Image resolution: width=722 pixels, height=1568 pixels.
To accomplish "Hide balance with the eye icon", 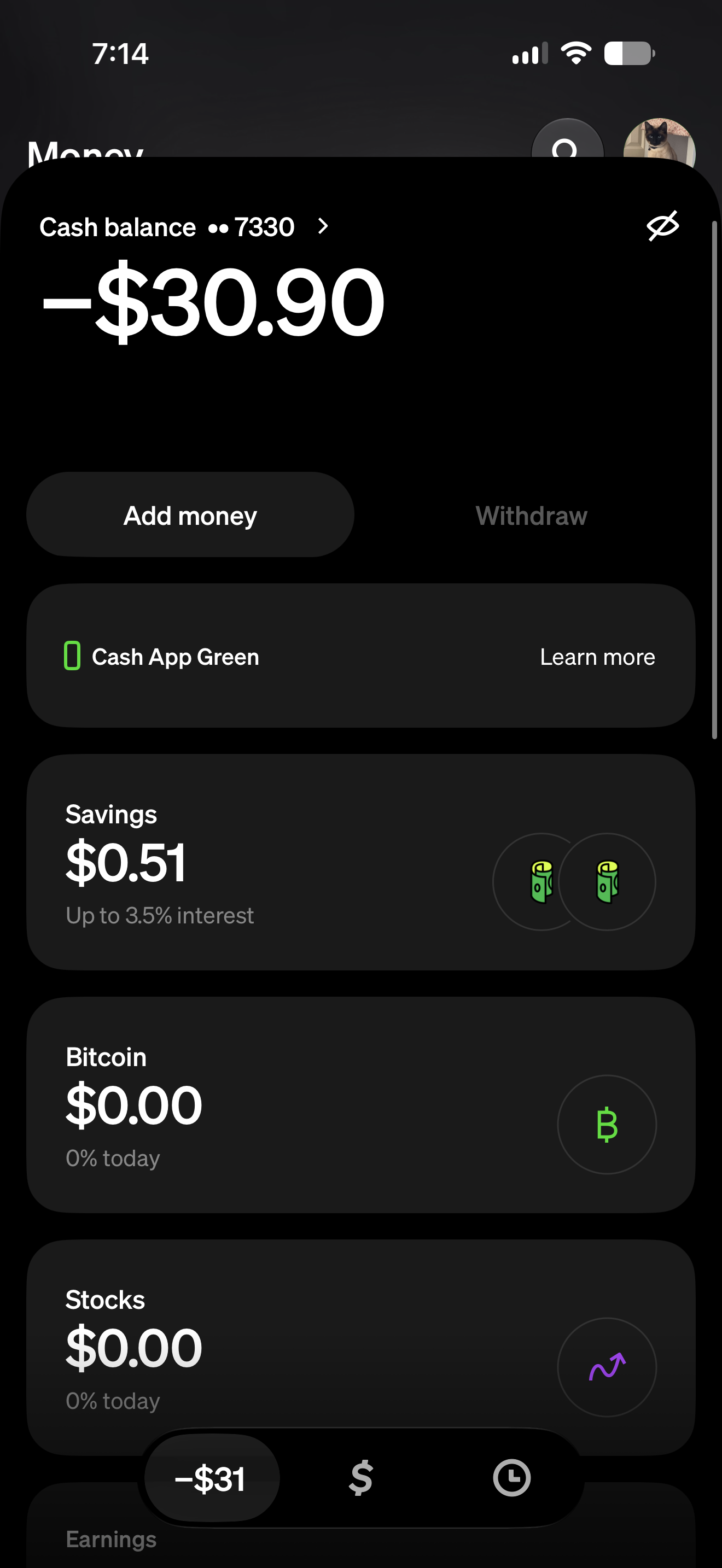I will coord(662,226).
